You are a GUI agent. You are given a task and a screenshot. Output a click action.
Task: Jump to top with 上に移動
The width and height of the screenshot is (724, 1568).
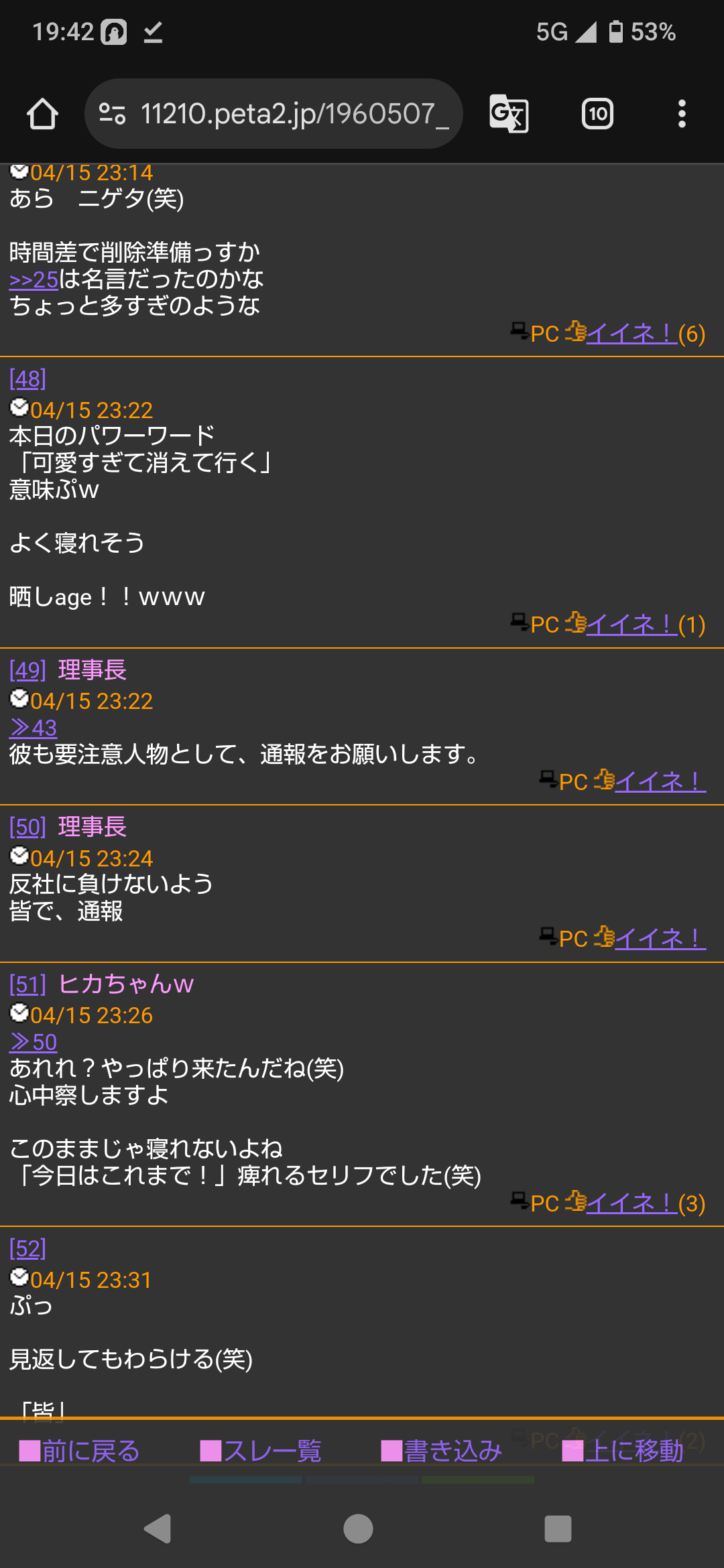pos(623,1451)
